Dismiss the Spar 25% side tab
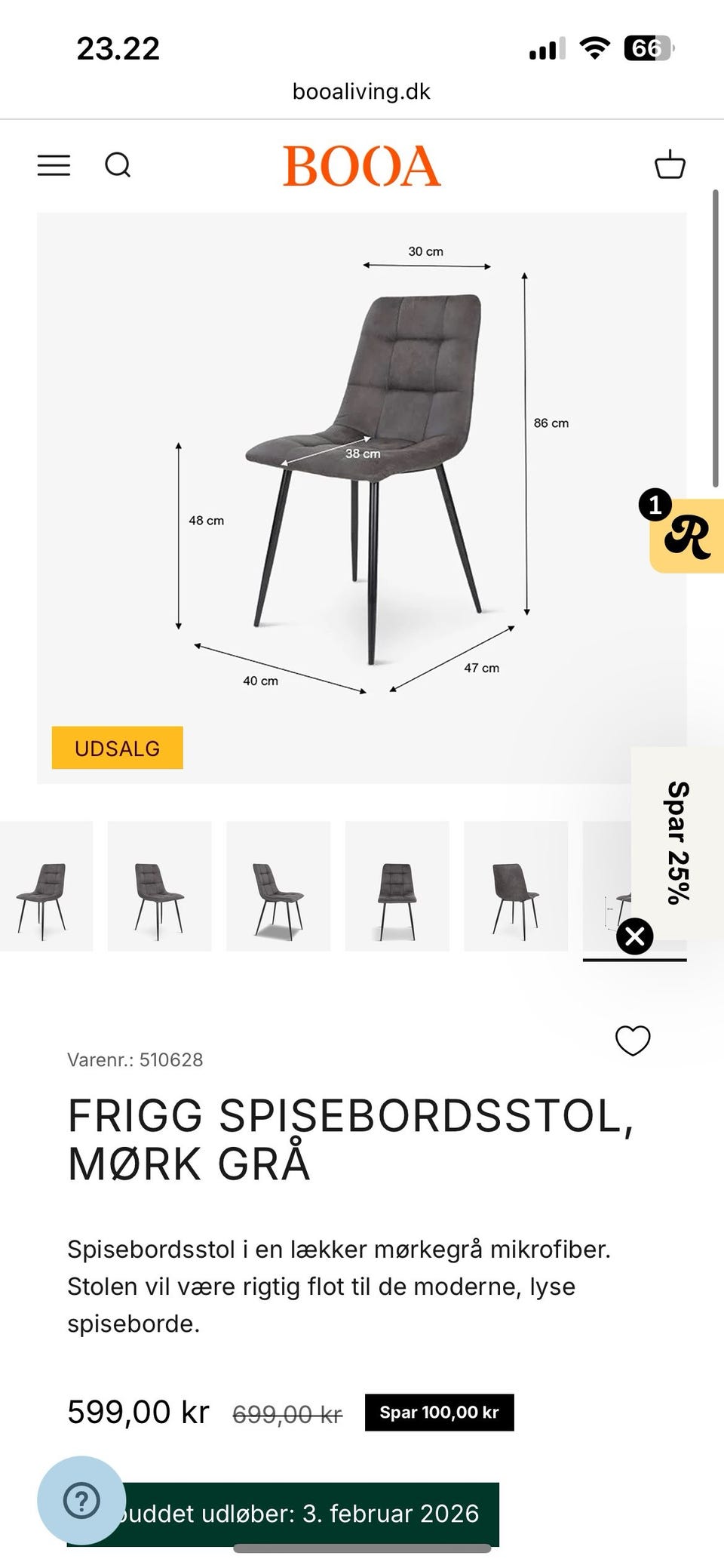 tap(635, 936)
